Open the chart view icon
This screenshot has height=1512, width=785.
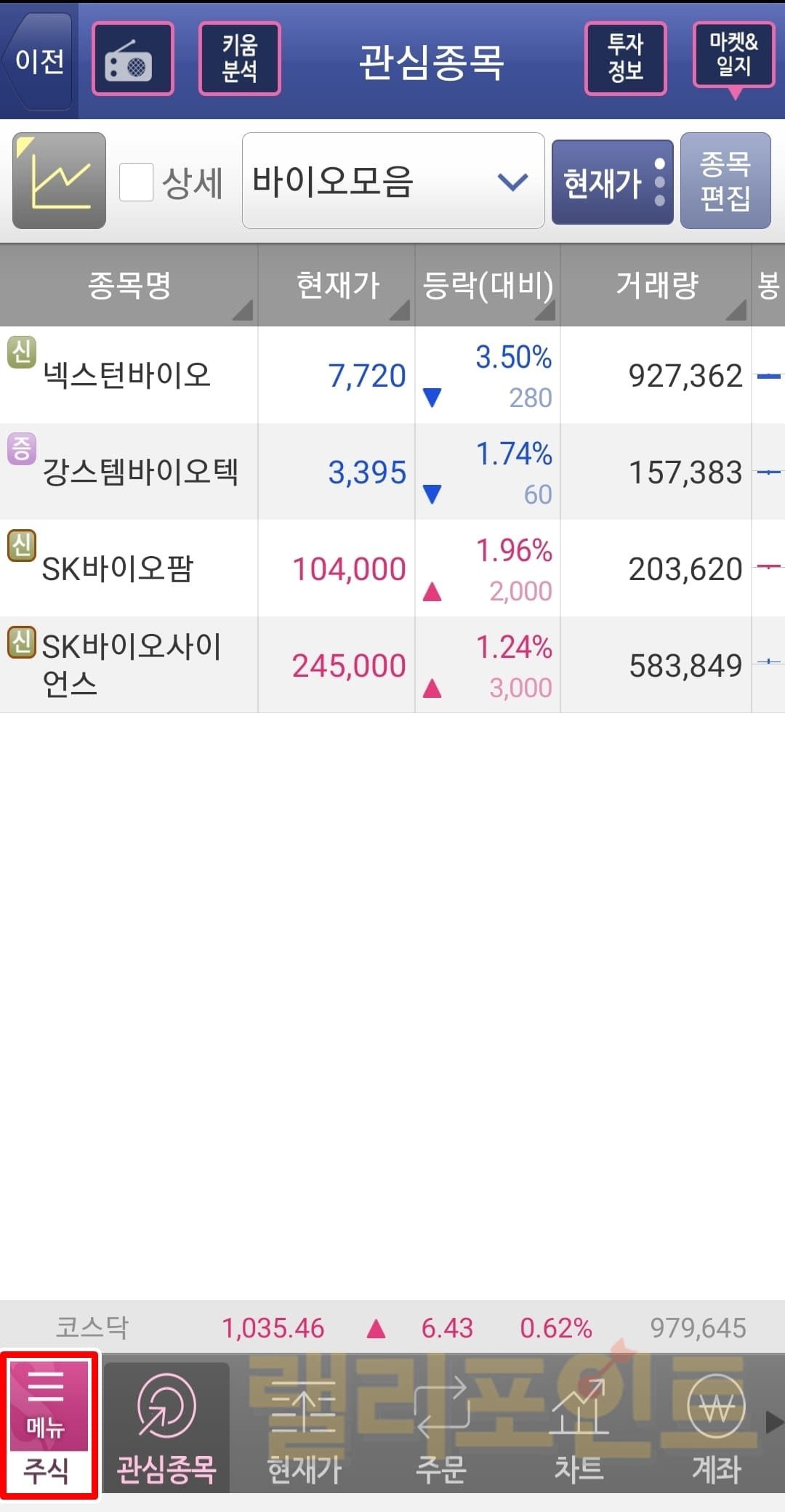coord(60,181)
